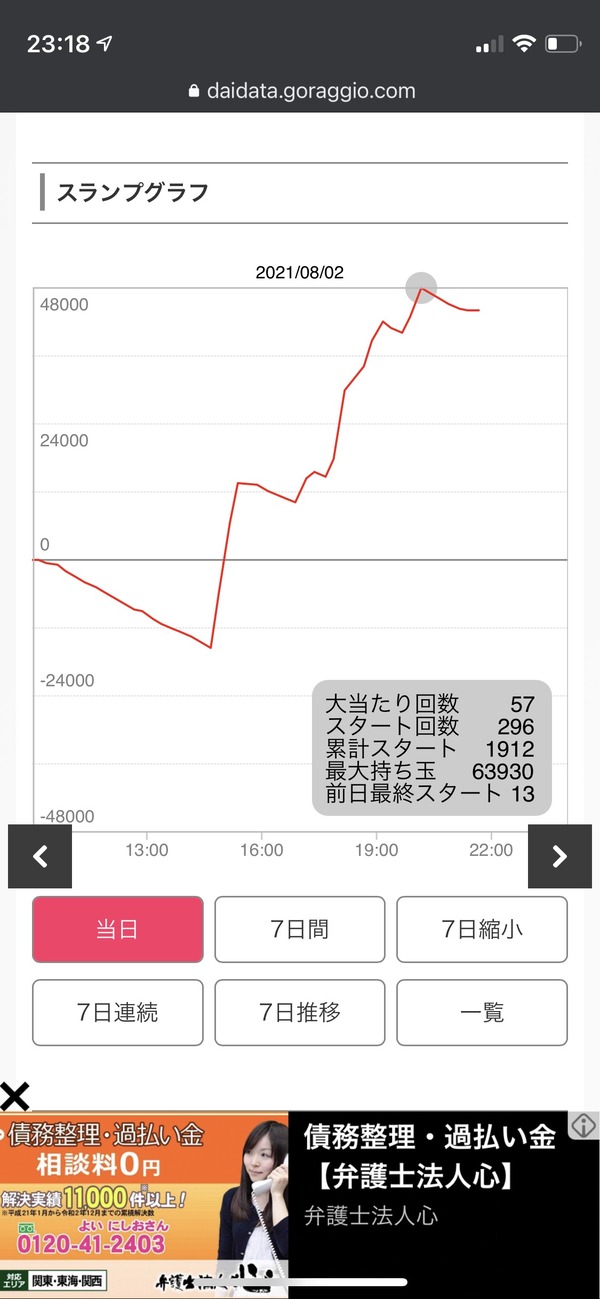Select the 当日 view
This screenshot has height=1299, width=600.
118,929
